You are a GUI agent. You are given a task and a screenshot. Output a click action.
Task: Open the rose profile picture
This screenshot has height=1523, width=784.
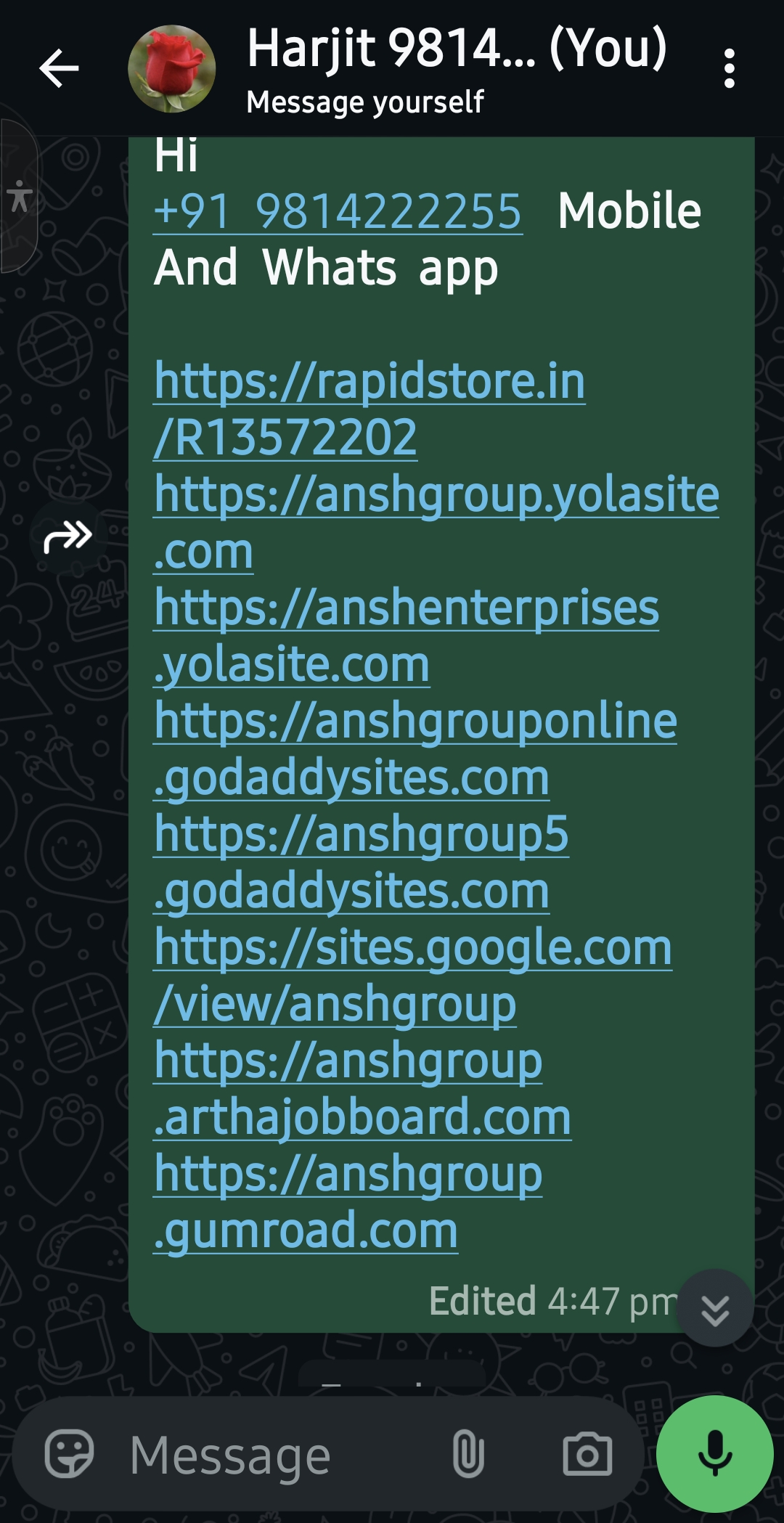click(171, 69)
